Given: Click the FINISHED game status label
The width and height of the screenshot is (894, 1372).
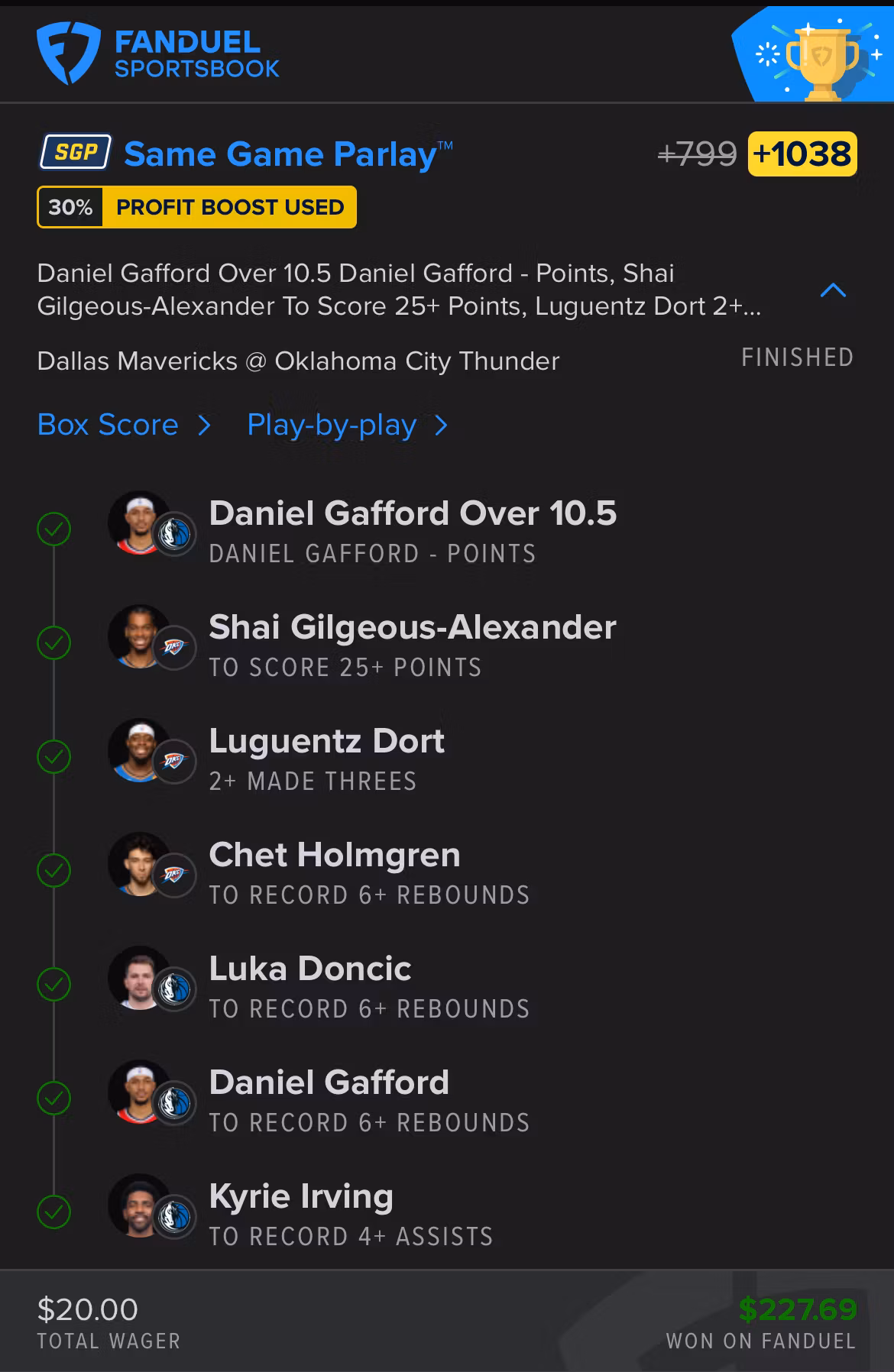Looking at the screenshot, I should pos(797,358).
